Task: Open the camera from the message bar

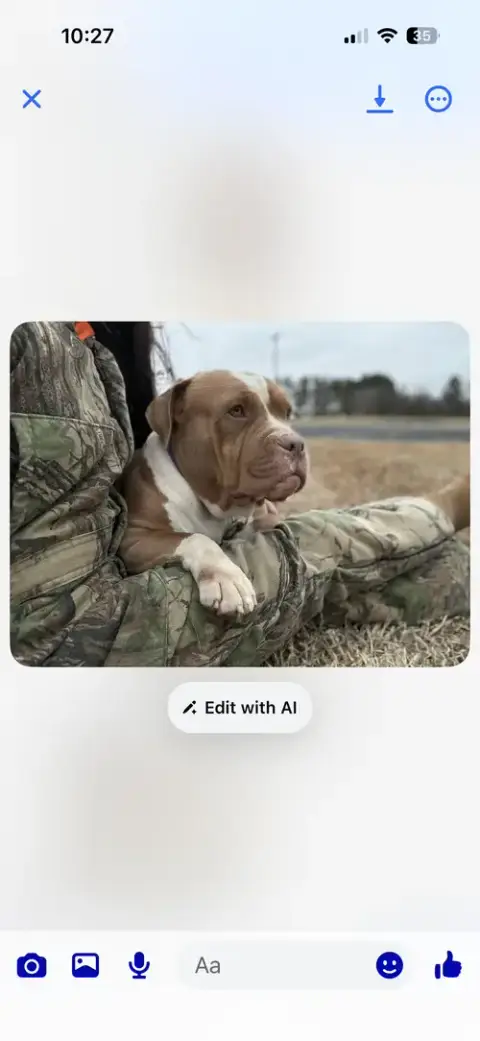Action: pyautogui.click(x=31, y=965)
